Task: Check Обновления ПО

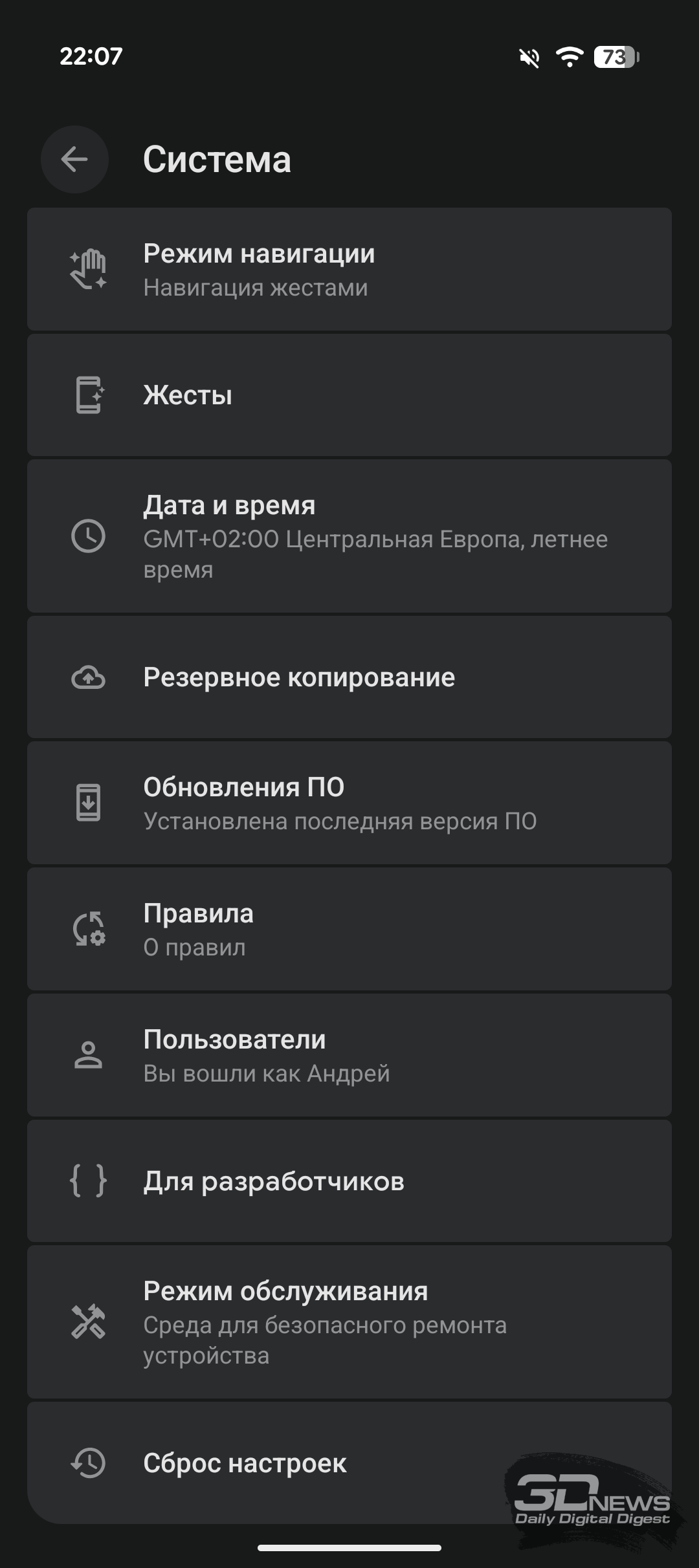Action: click(349, 803)
